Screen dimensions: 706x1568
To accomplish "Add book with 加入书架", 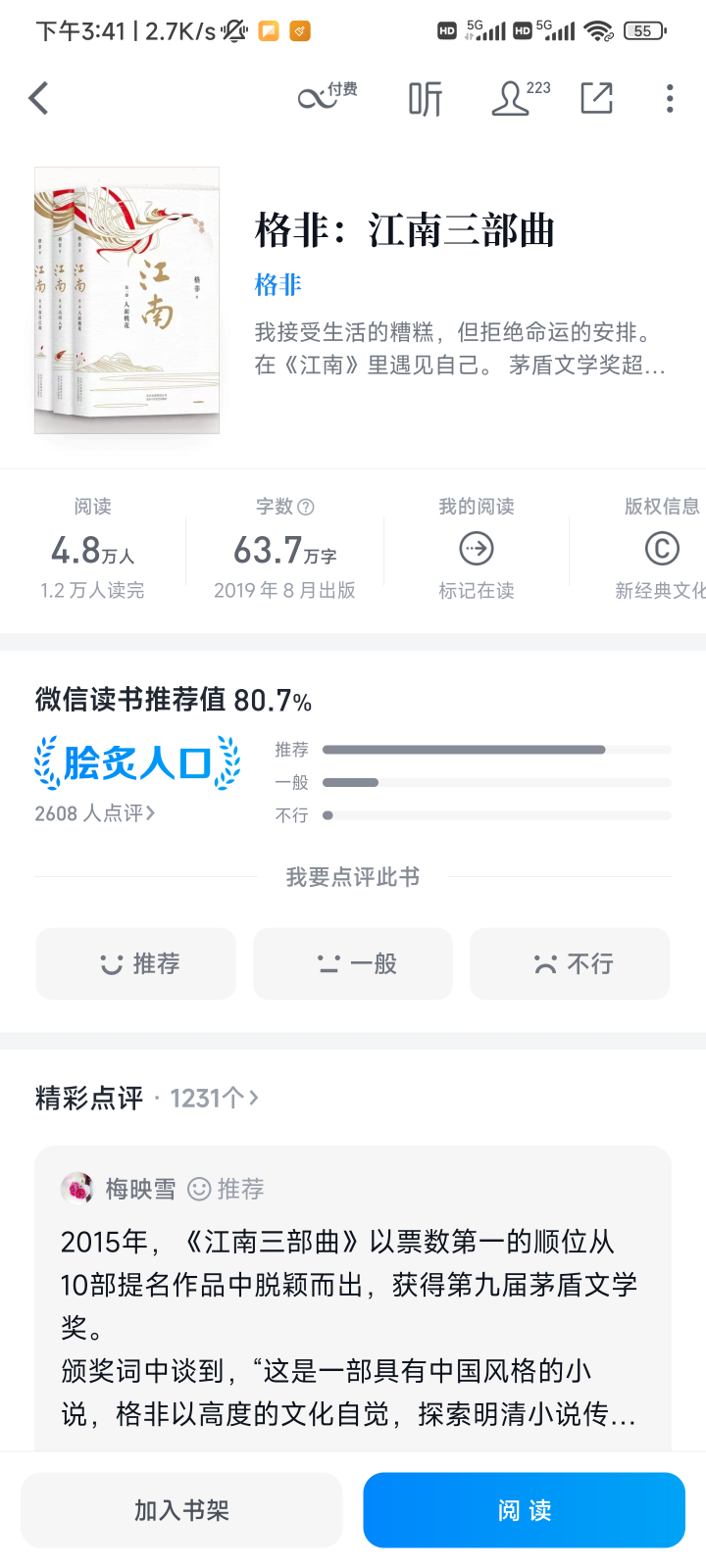I will point(181,1510).
